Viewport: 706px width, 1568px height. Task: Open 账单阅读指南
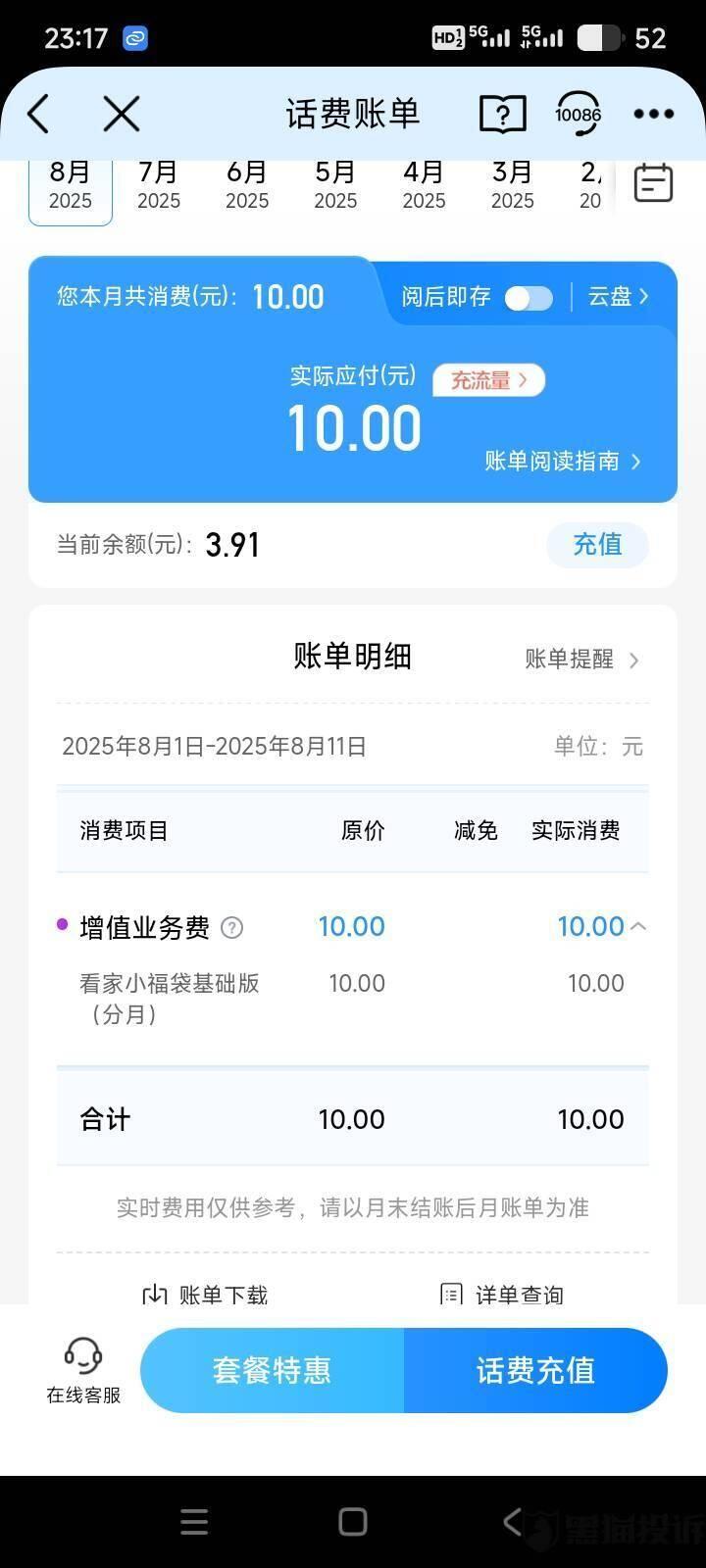point(562,462)
